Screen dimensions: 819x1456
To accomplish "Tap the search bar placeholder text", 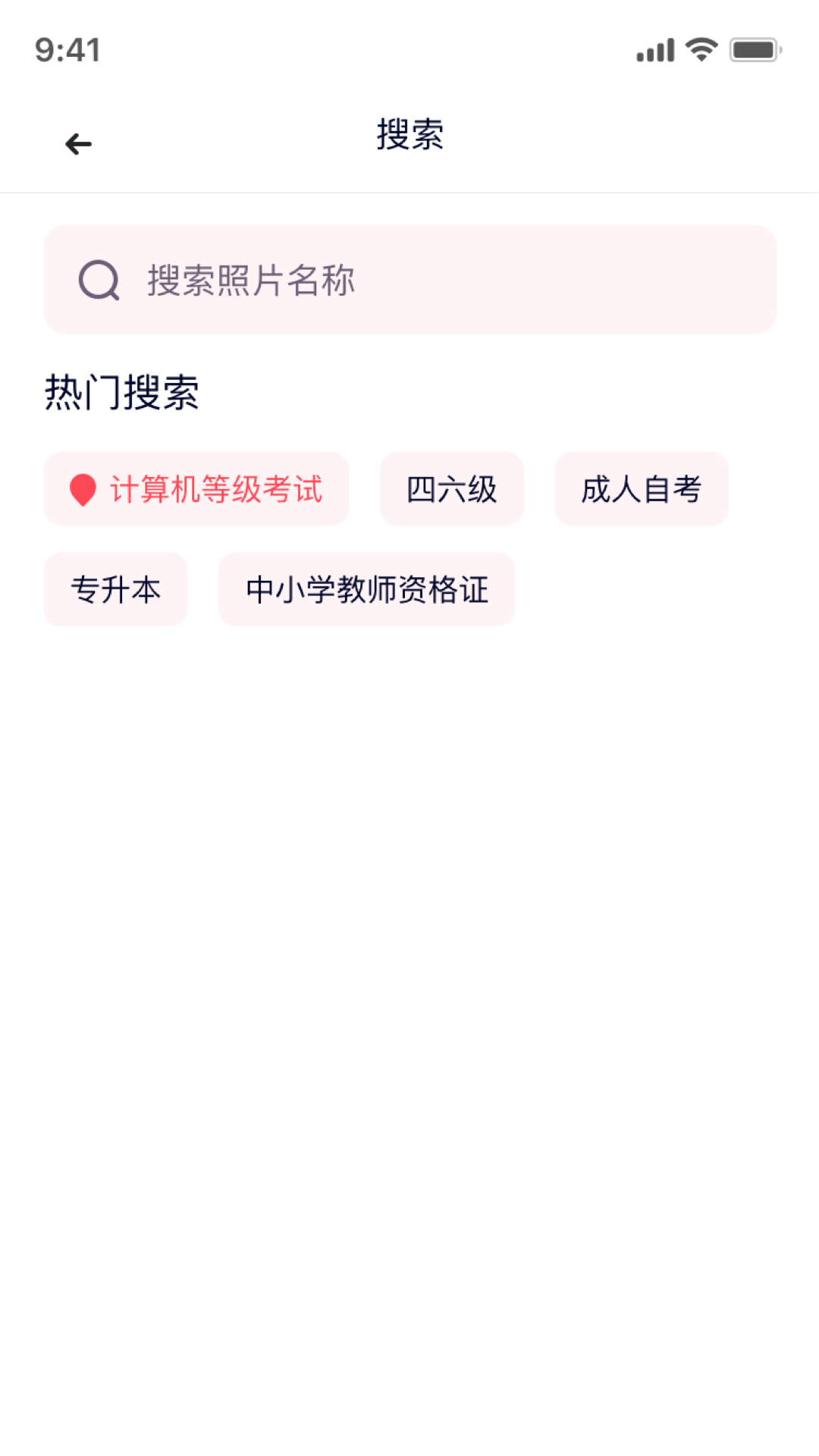I will (x=250, y=279).
